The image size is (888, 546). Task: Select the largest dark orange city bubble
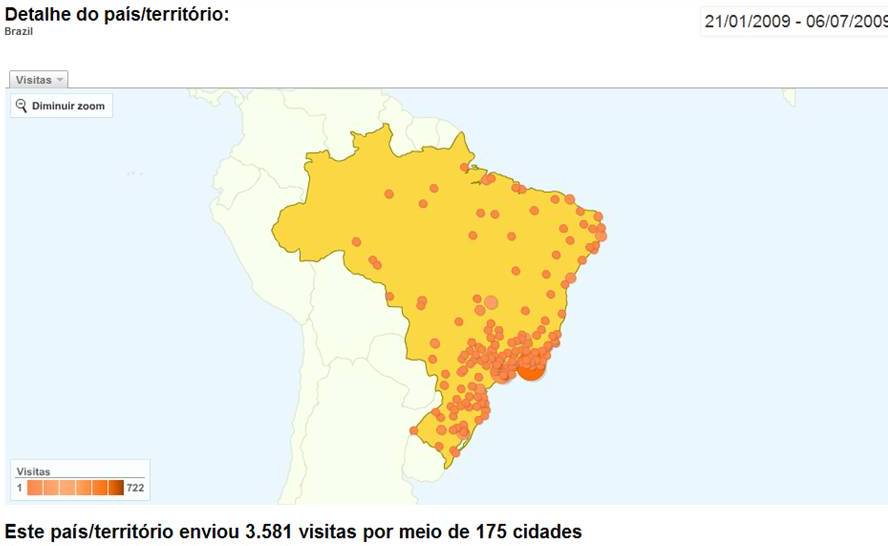[531, 367]
